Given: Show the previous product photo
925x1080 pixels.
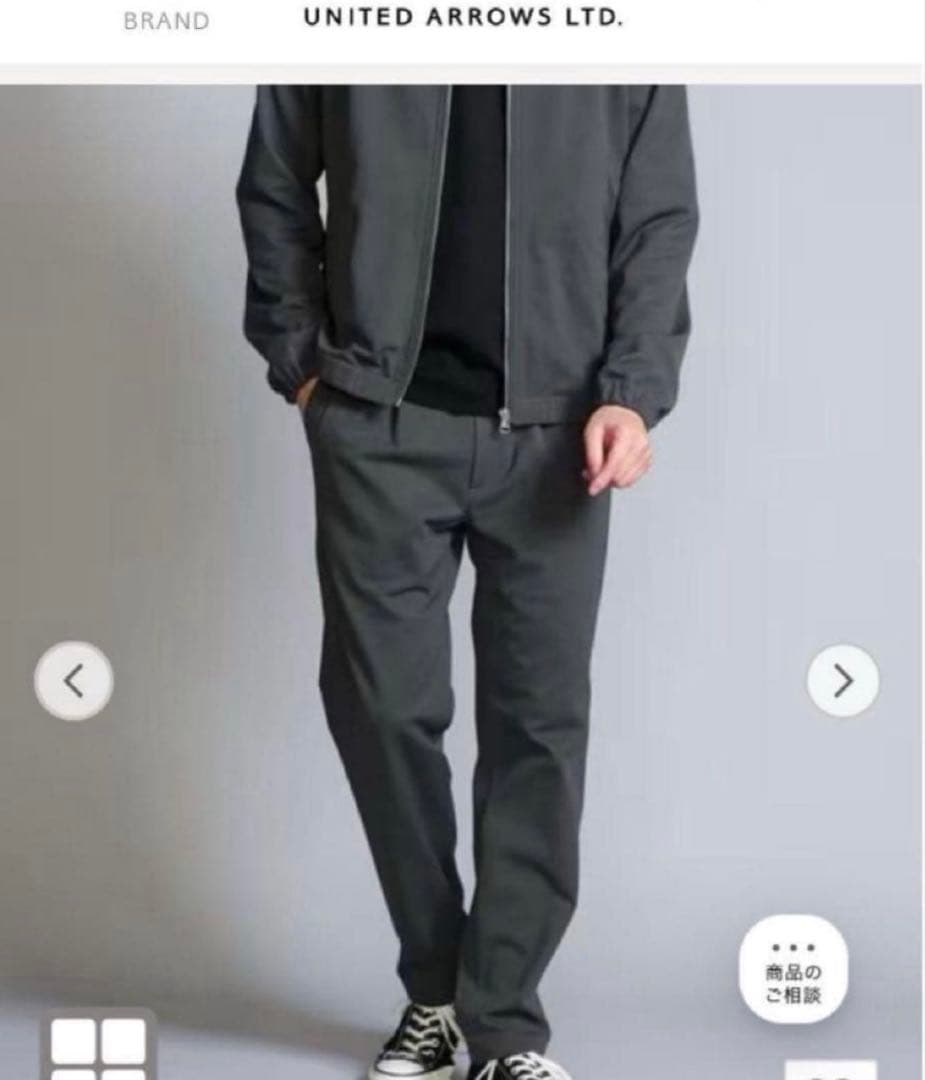Looking at the screenshot, I should (73, 681).
